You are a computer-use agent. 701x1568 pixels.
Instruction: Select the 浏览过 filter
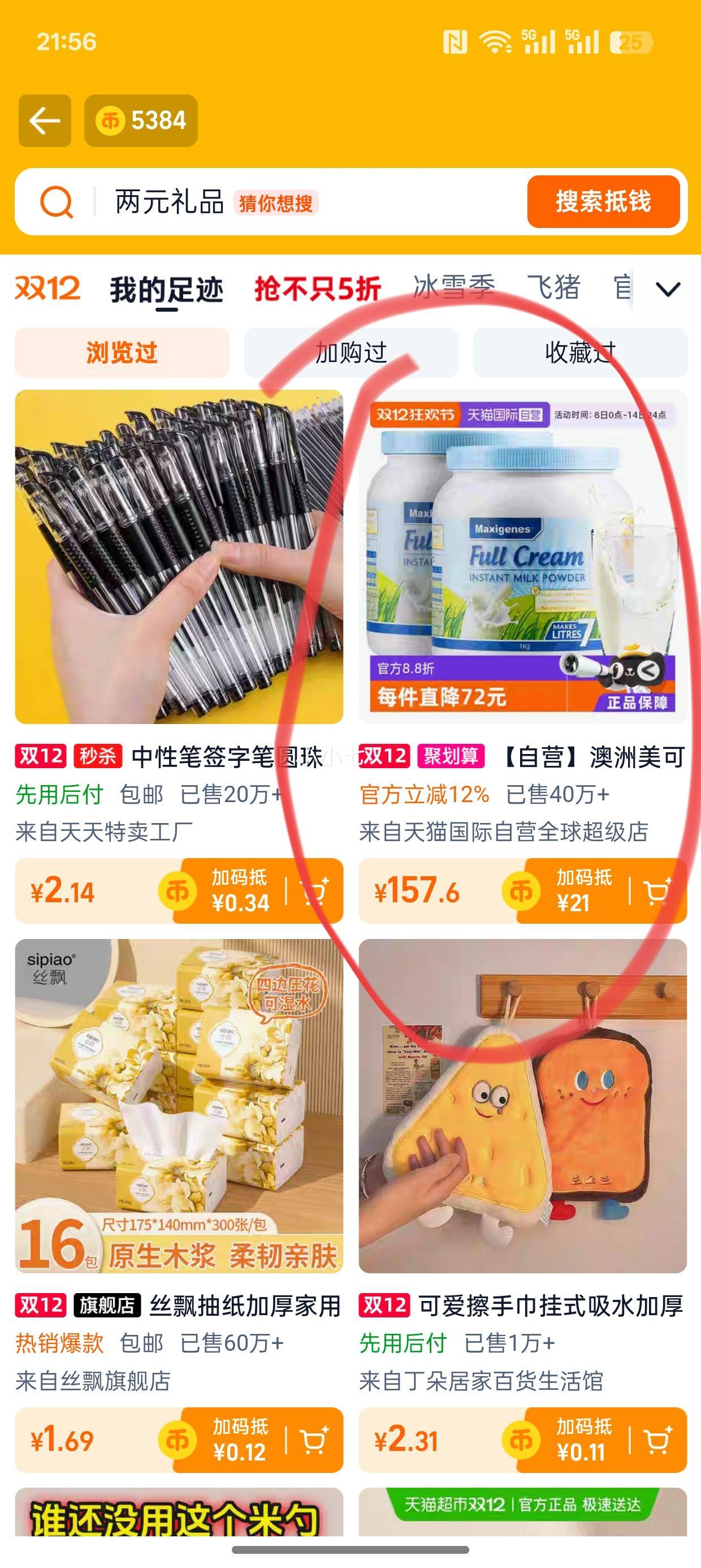click(x=122, y=351)
